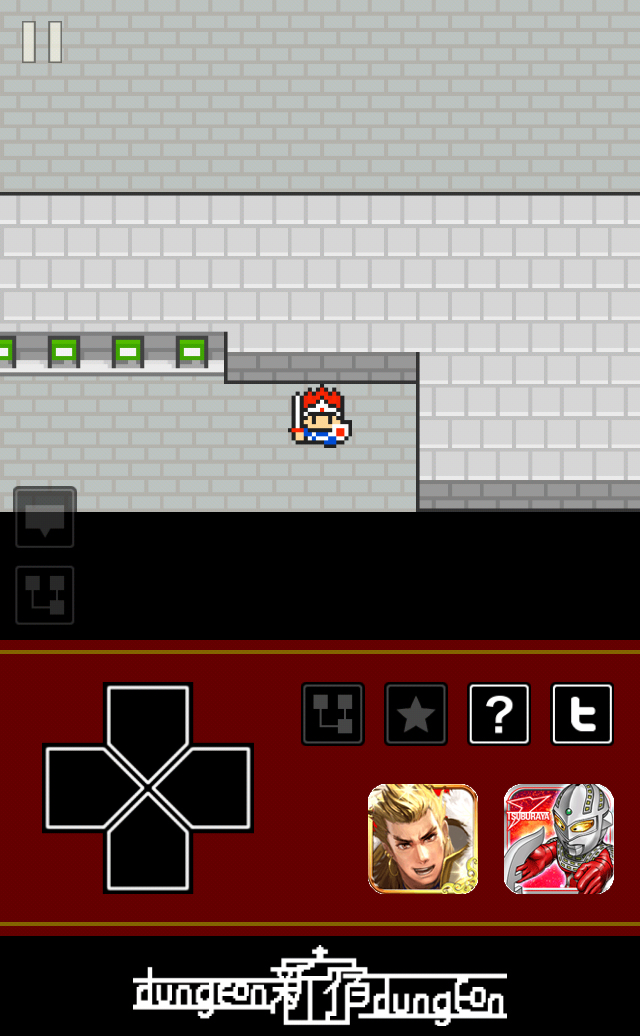Open the dungeon map icon in the red panel
This screenshot has width=640, height=1036.
point(333,714)
